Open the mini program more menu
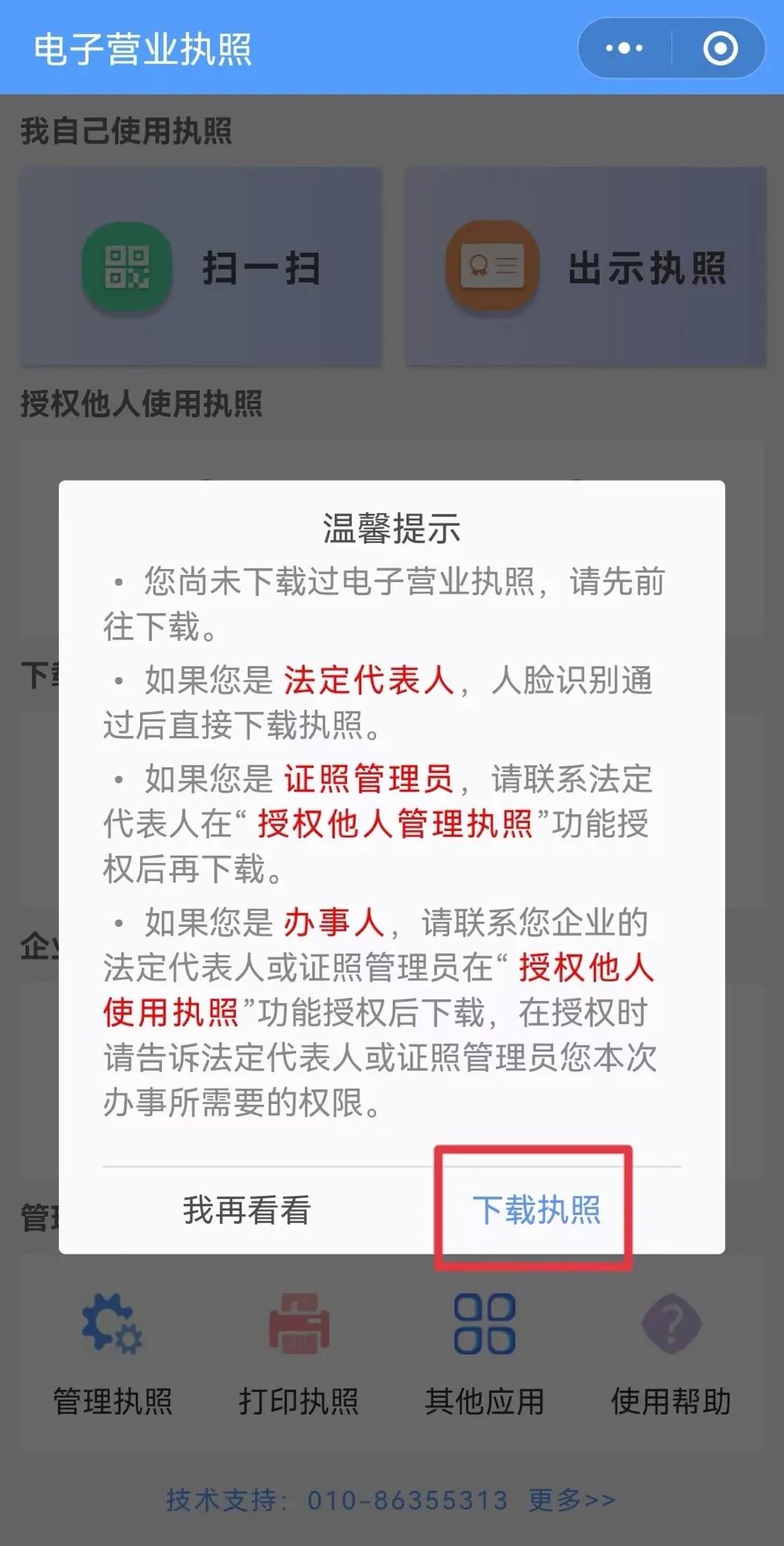The height and width of the screenshot is (1546, 784). 624,48
